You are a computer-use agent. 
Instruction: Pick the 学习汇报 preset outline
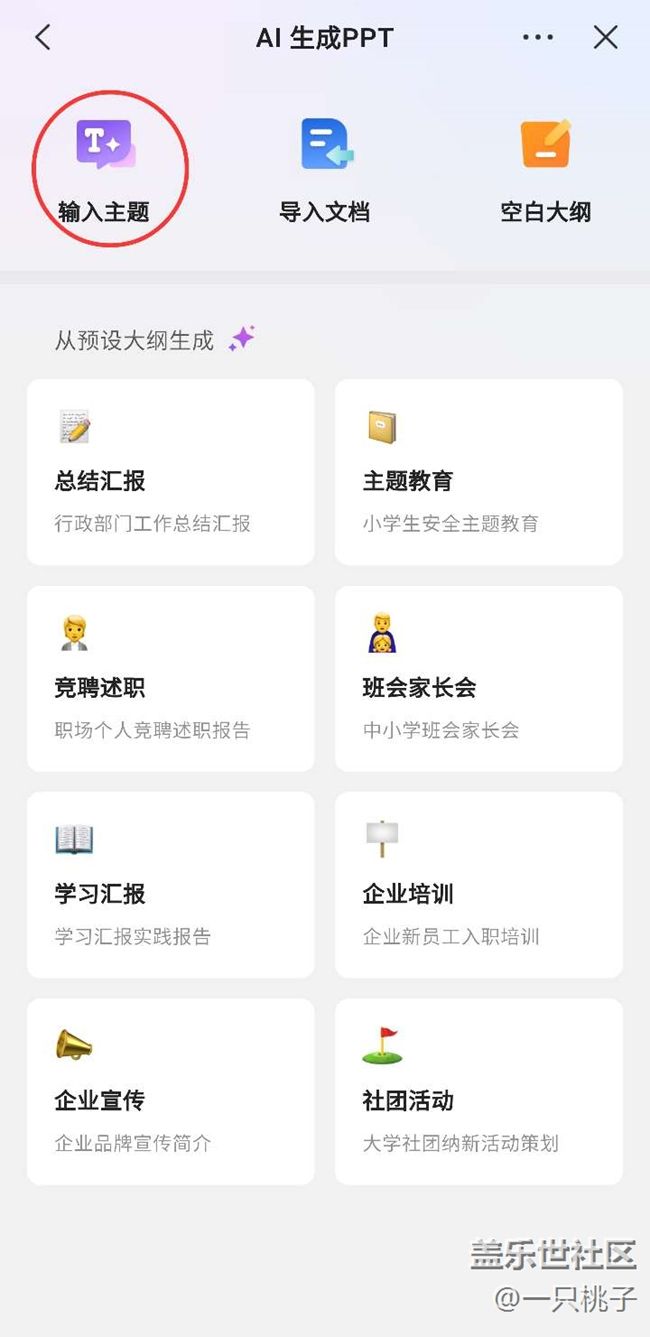pyautogui.click(x=171, y=885)
